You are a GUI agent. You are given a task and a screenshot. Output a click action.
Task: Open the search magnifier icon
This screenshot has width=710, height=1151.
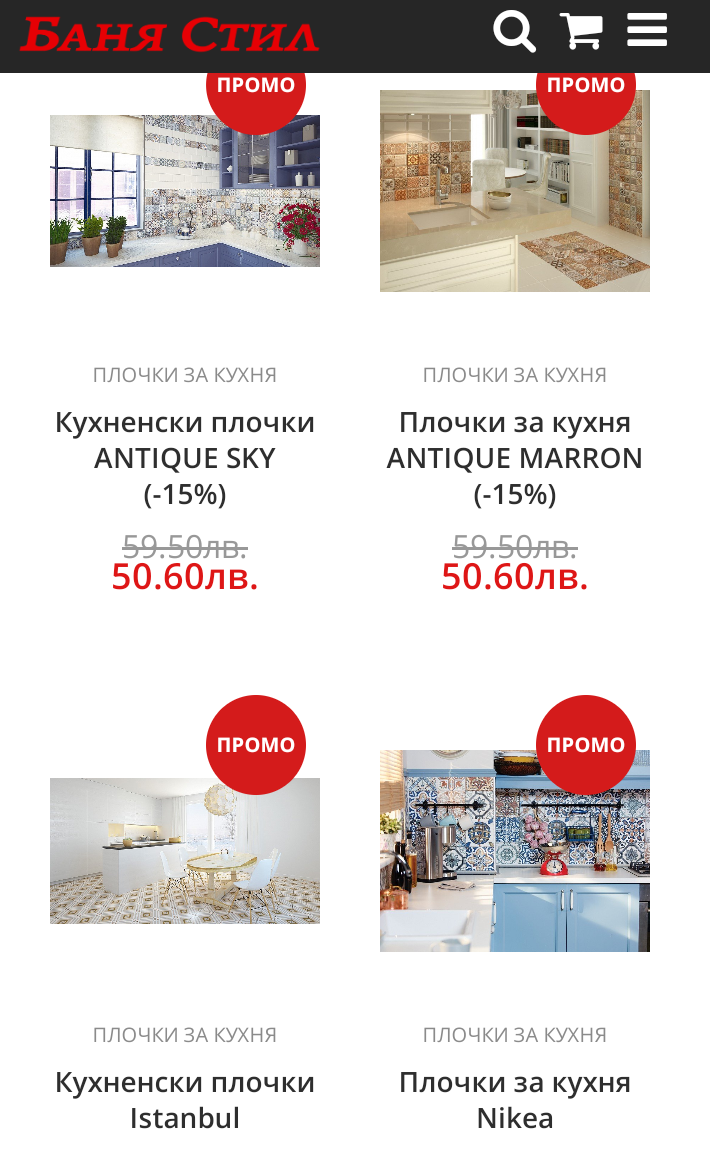pyautogui.click(x=514, y=32)
